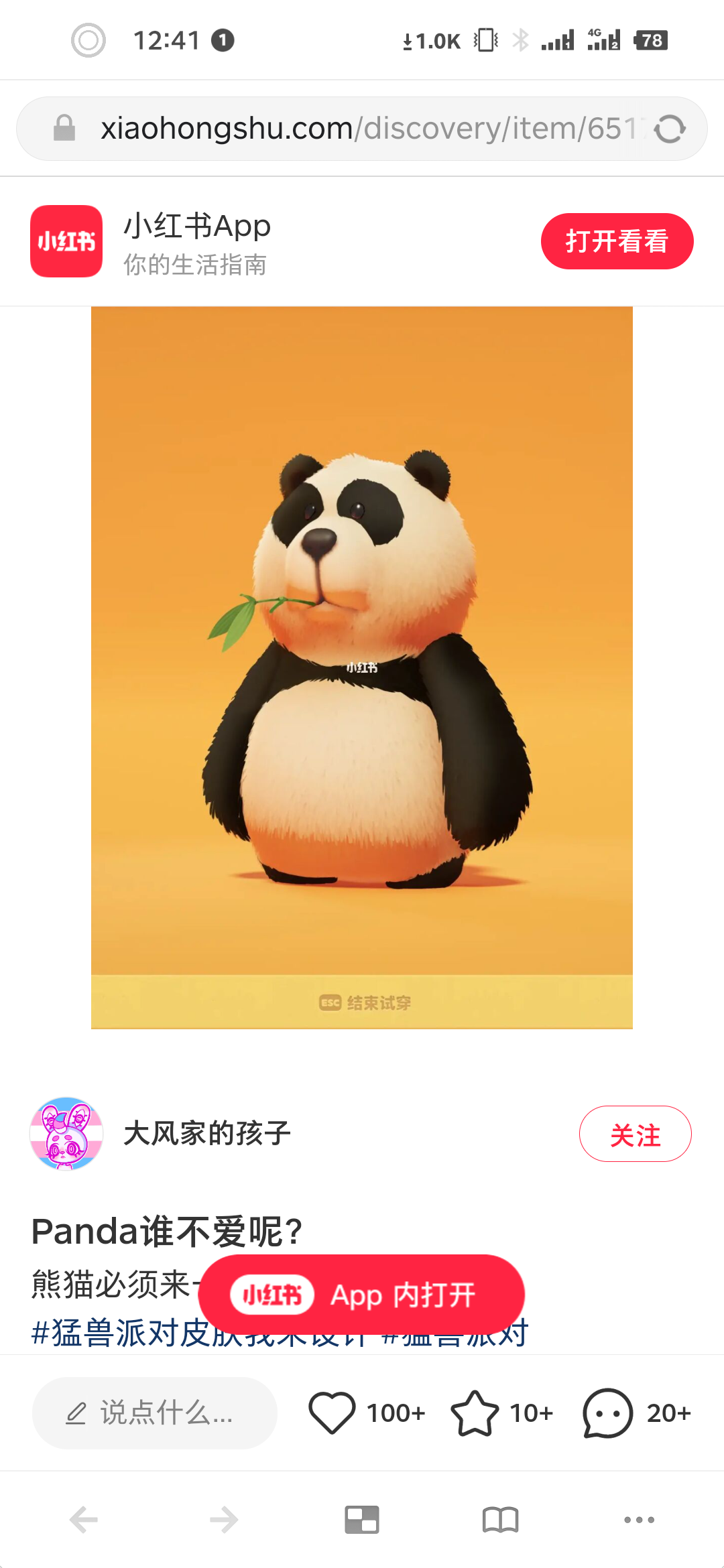
Task: Tap the 说点什么 comment field
Action: click(x=154, y=1413)
